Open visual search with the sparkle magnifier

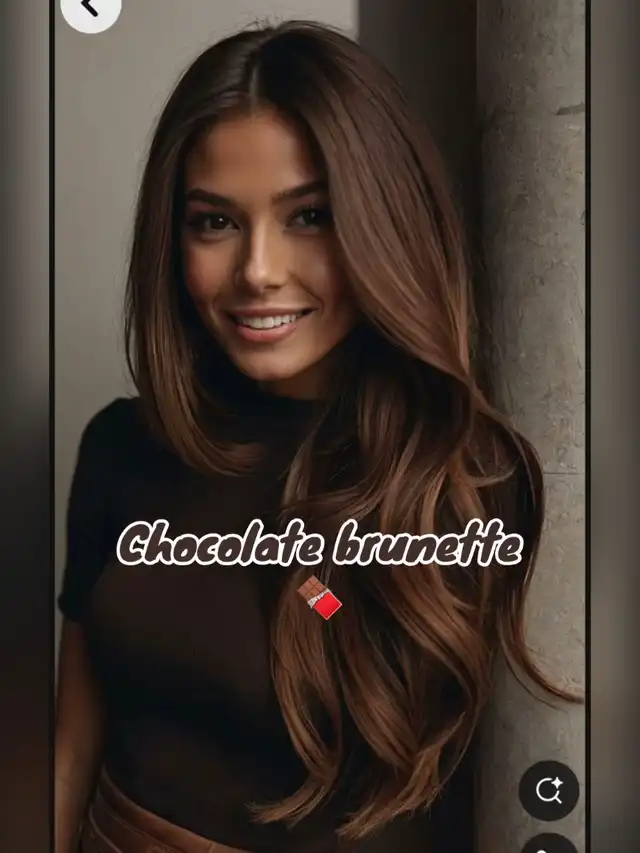[x=549, y=790]
